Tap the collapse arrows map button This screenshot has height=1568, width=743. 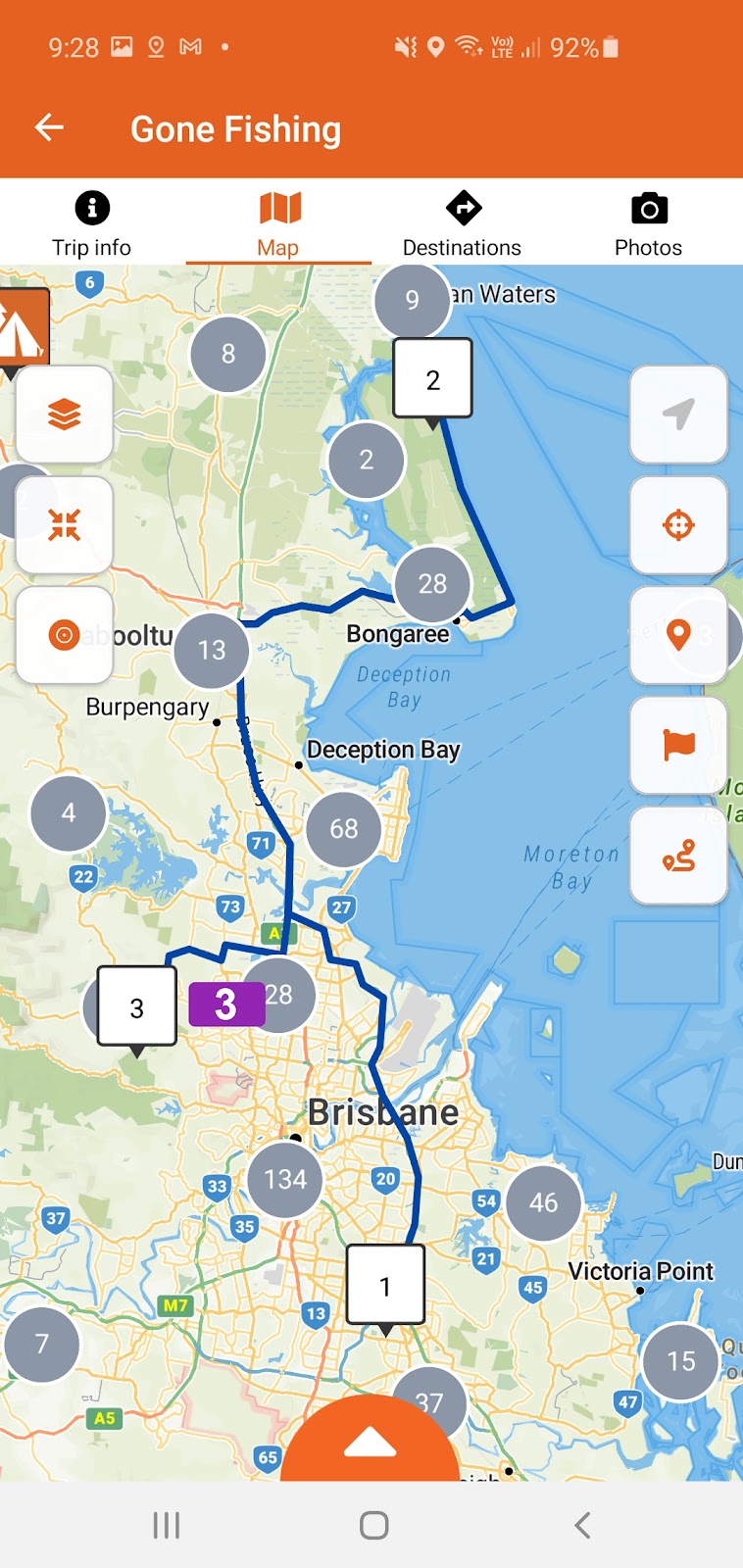65,525
